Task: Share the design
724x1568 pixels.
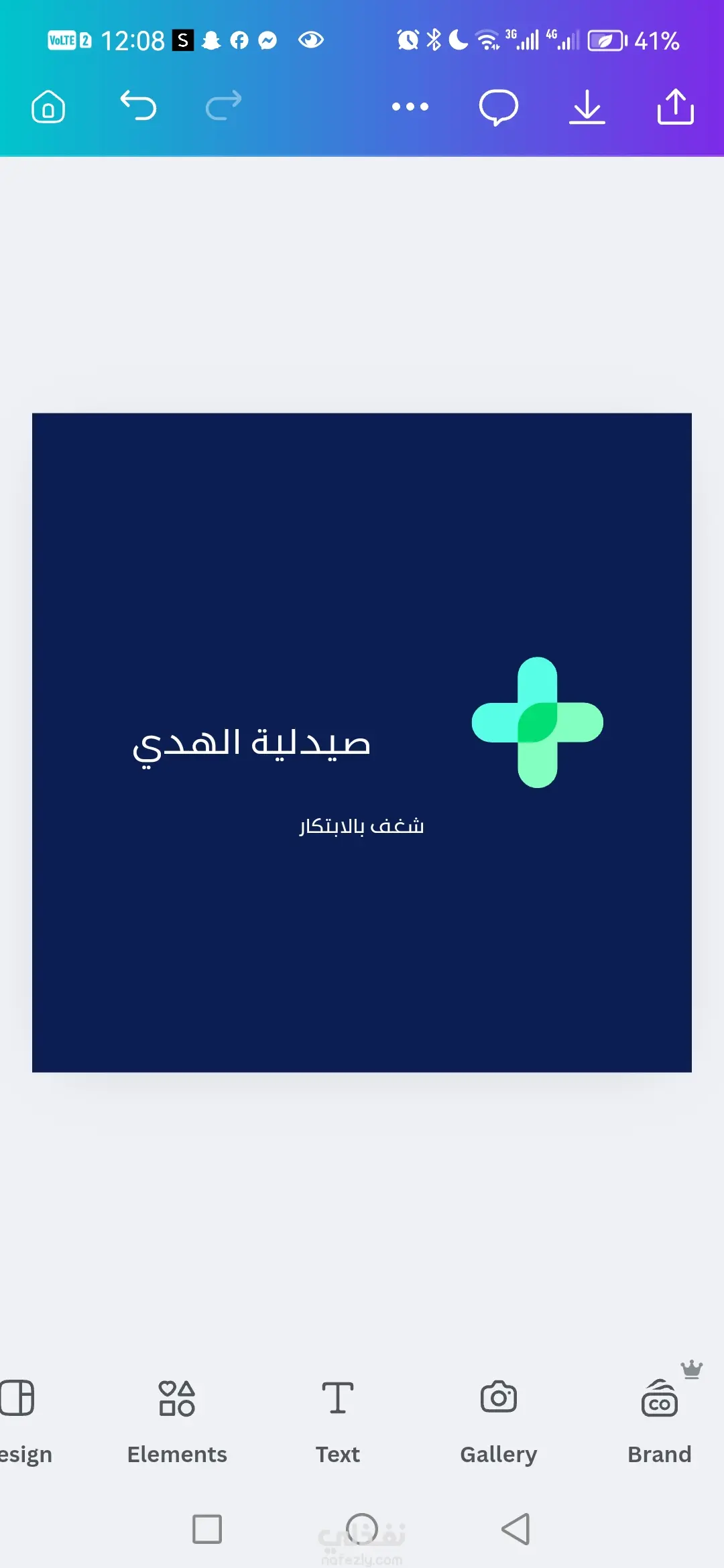Action: pos(675,107)
